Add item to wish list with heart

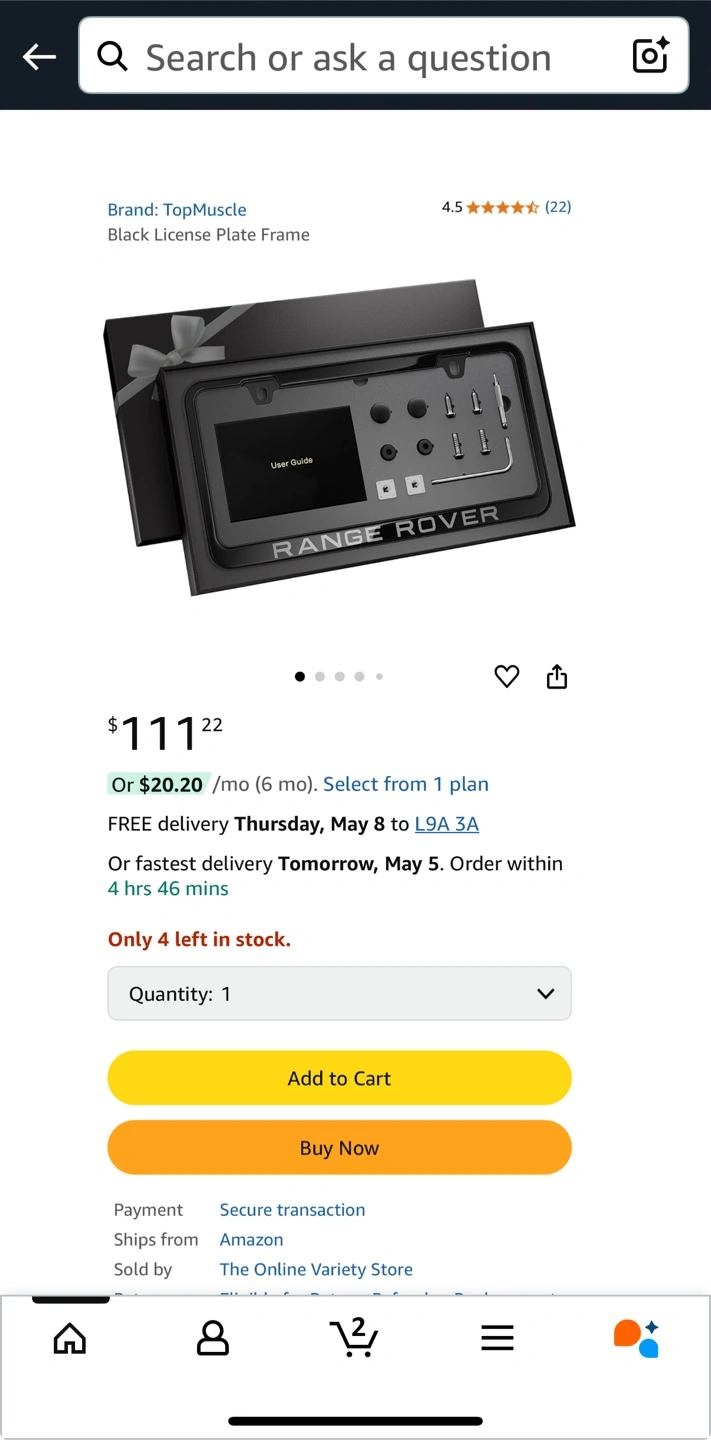(507, 677)
